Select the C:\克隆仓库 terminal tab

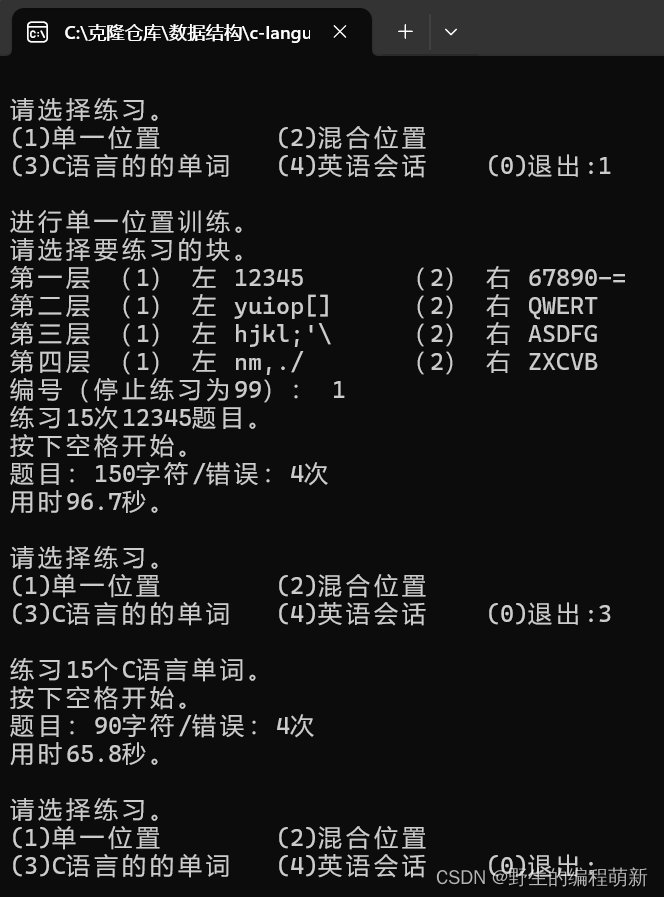[x=185, y=32]
